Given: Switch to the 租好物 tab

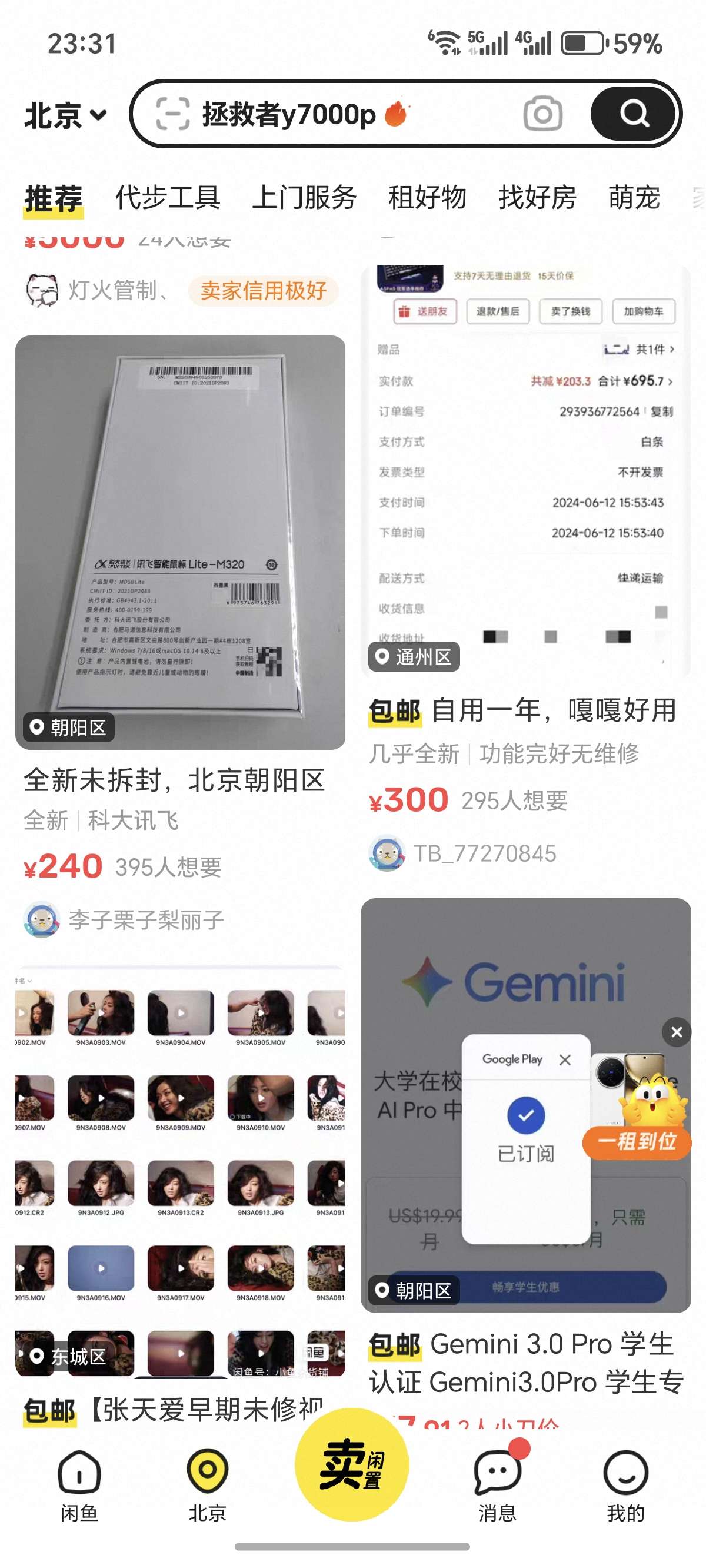Looking at the screenshot, I should click(427, 196).
